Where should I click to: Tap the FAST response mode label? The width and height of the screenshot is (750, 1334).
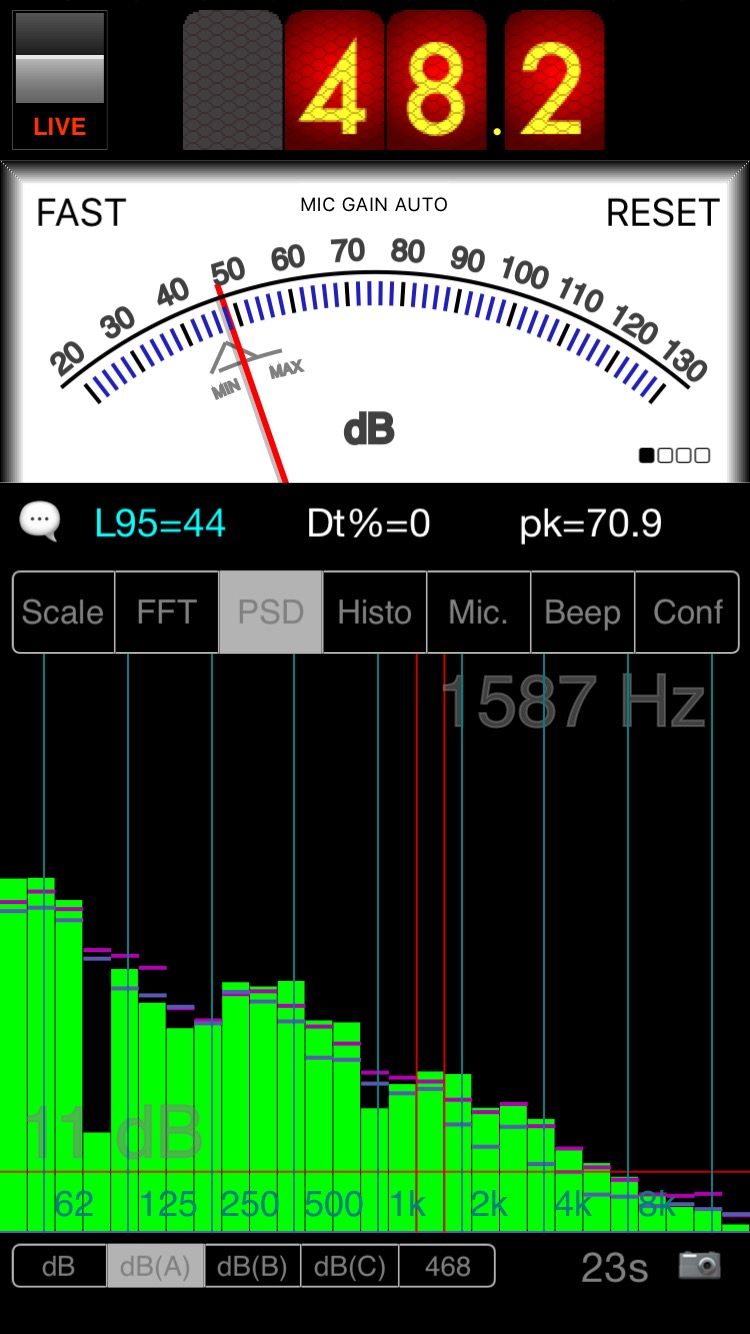coord(81,213)
